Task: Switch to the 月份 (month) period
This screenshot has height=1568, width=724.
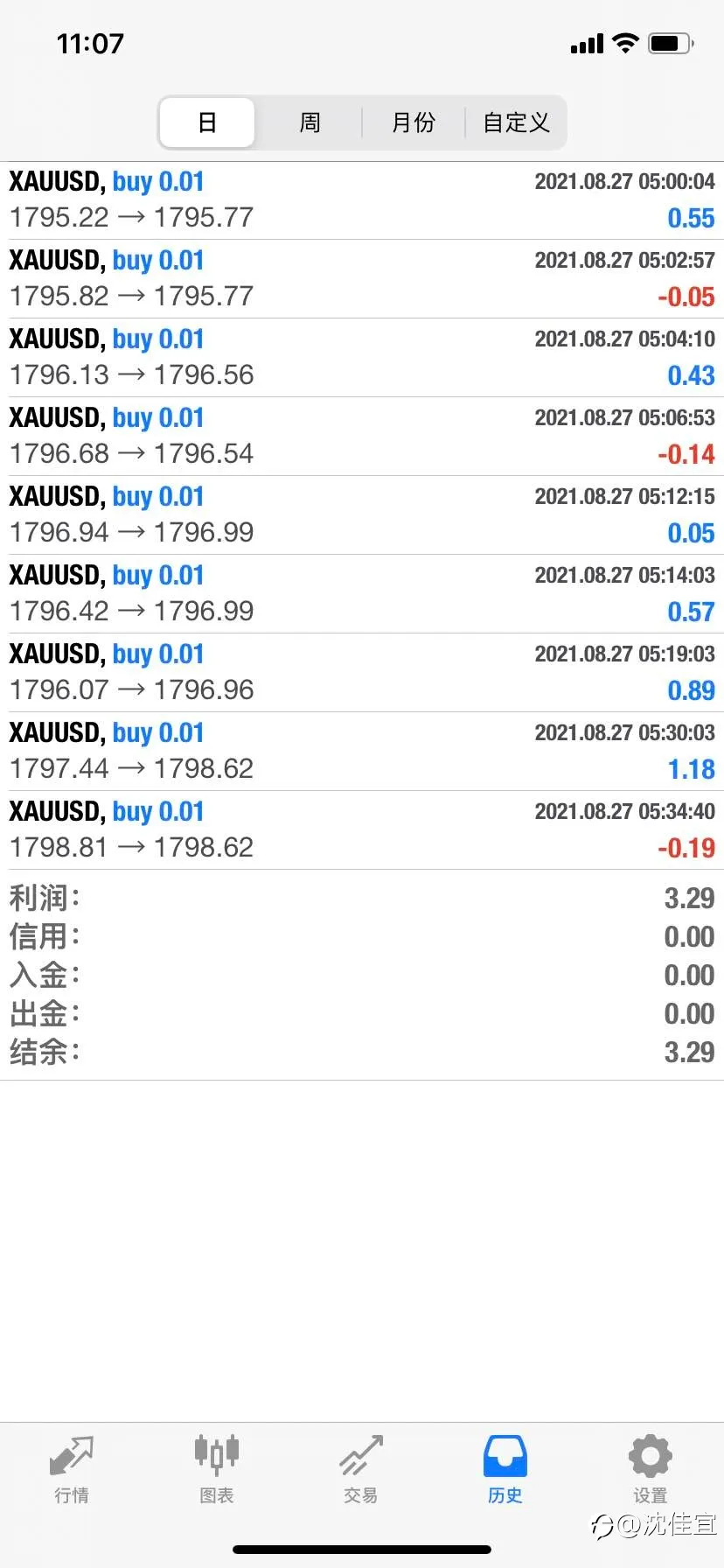Action: 414,122
